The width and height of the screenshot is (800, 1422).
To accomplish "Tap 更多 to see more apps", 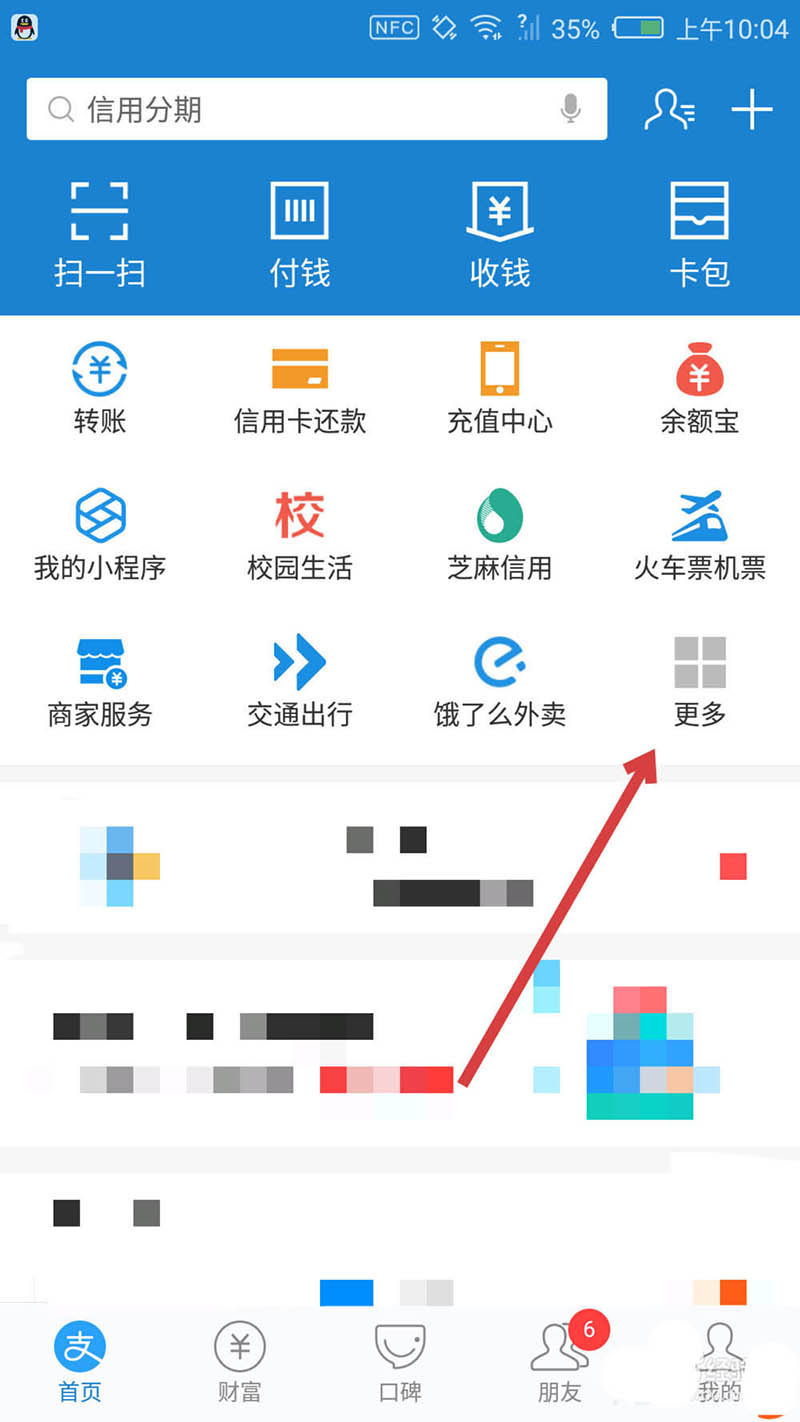I will (700, 682).
